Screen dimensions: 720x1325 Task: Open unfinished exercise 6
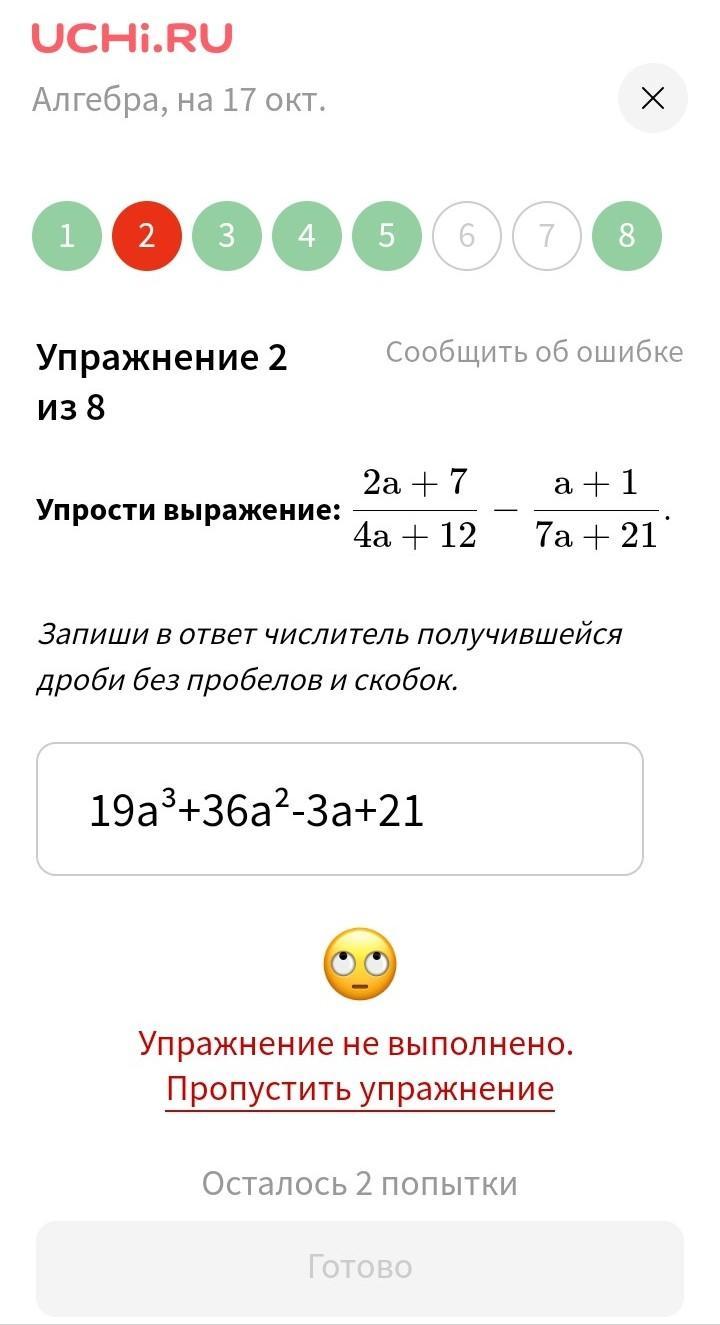pyautogui.click(x=467, y=236)
